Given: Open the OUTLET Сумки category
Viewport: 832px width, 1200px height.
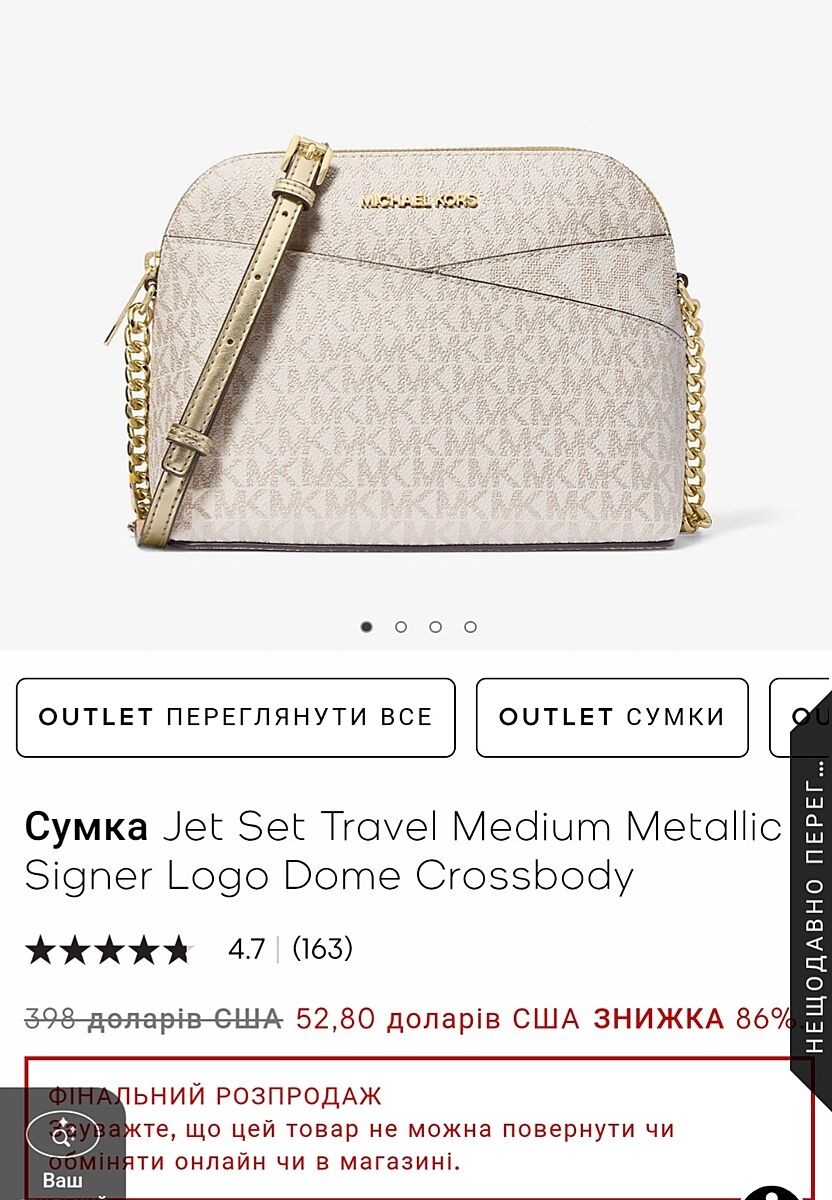Looking at the screenshot, I should 611,717.
